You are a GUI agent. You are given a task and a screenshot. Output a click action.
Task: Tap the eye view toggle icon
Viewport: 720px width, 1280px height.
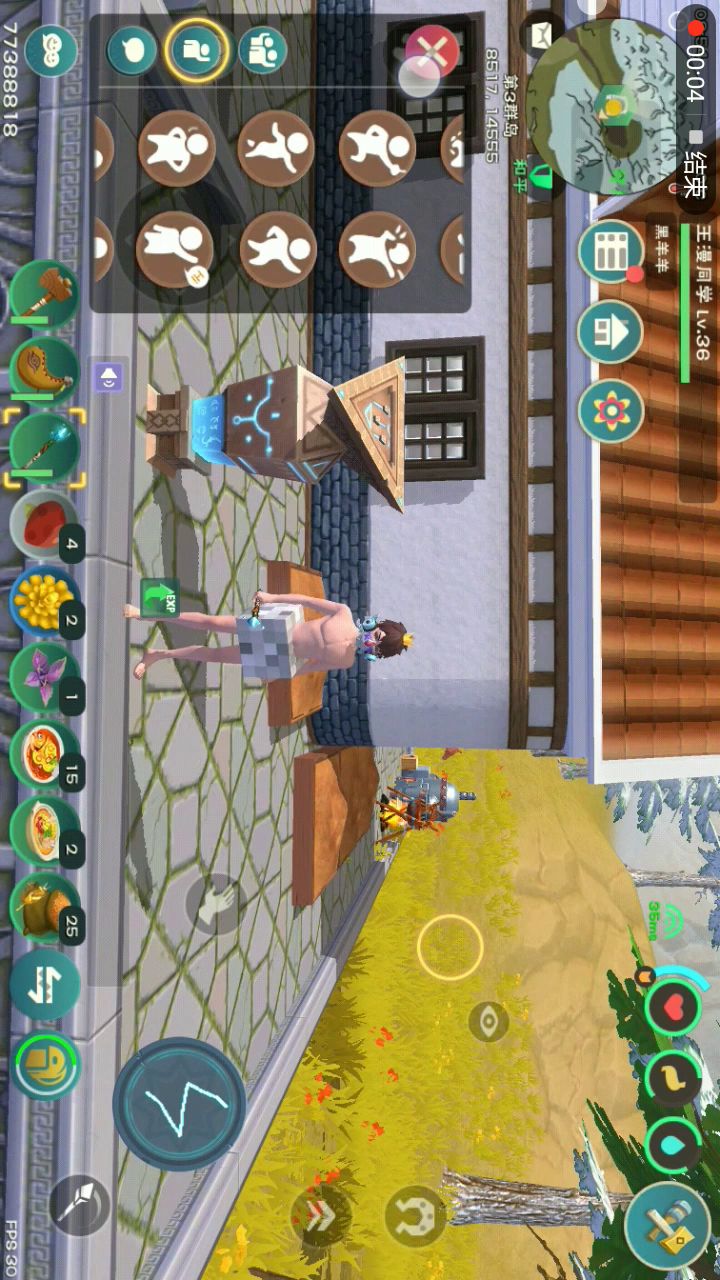click(488, 1021)
